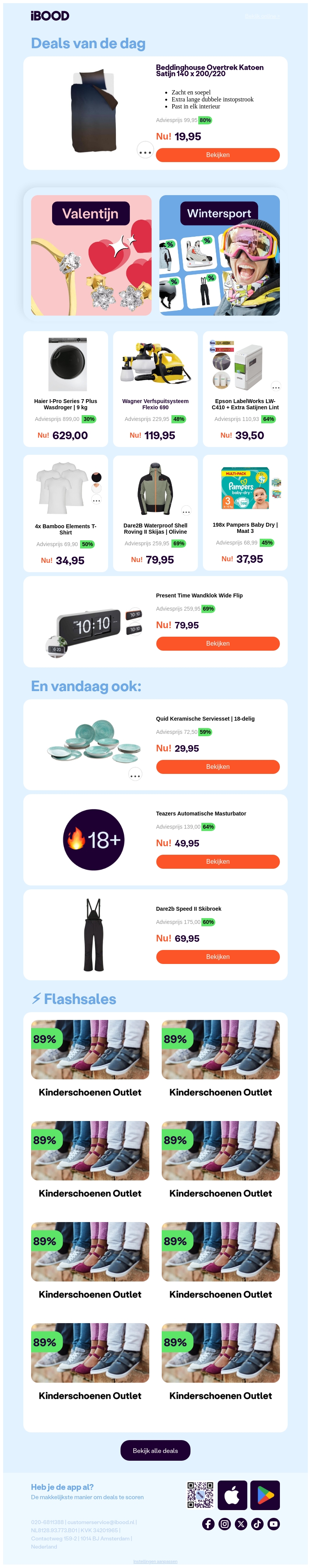The width and height of the screenshot is (311, 1568).
Task: Open 198x Pampers Baby Dry deal
Action: tap(245, 513)
